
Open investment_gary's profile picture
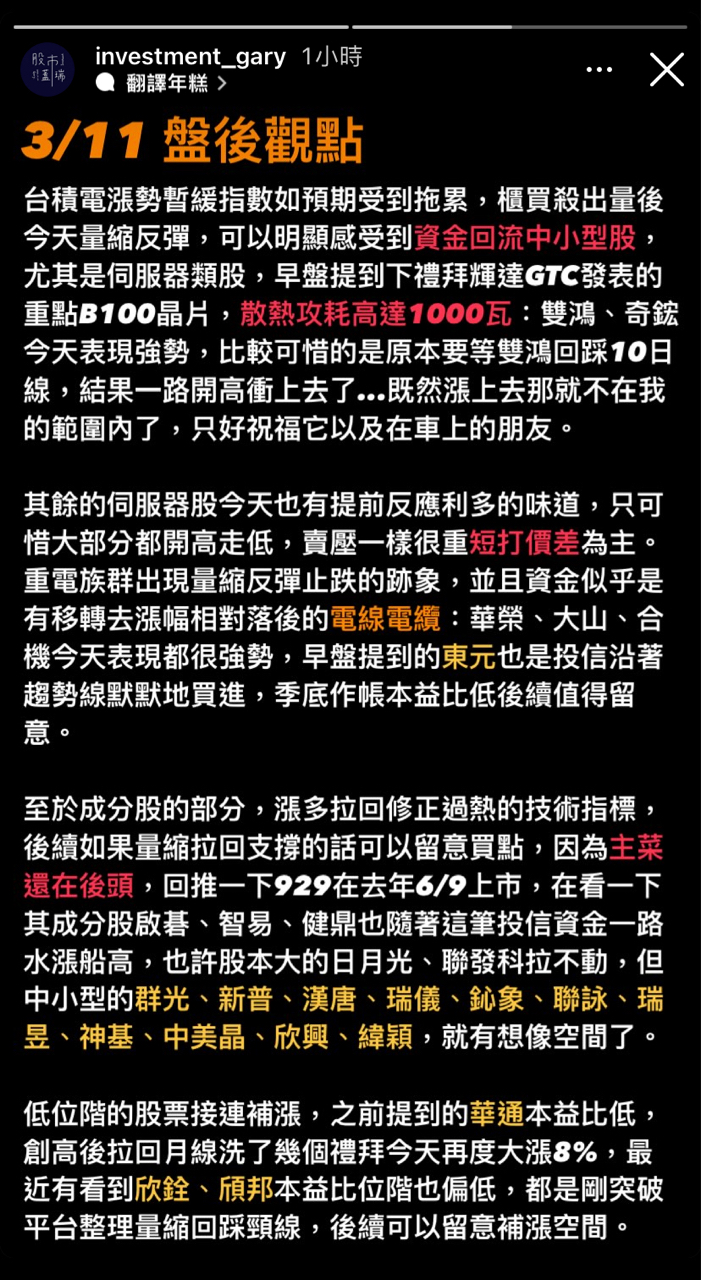pos(48,69)
